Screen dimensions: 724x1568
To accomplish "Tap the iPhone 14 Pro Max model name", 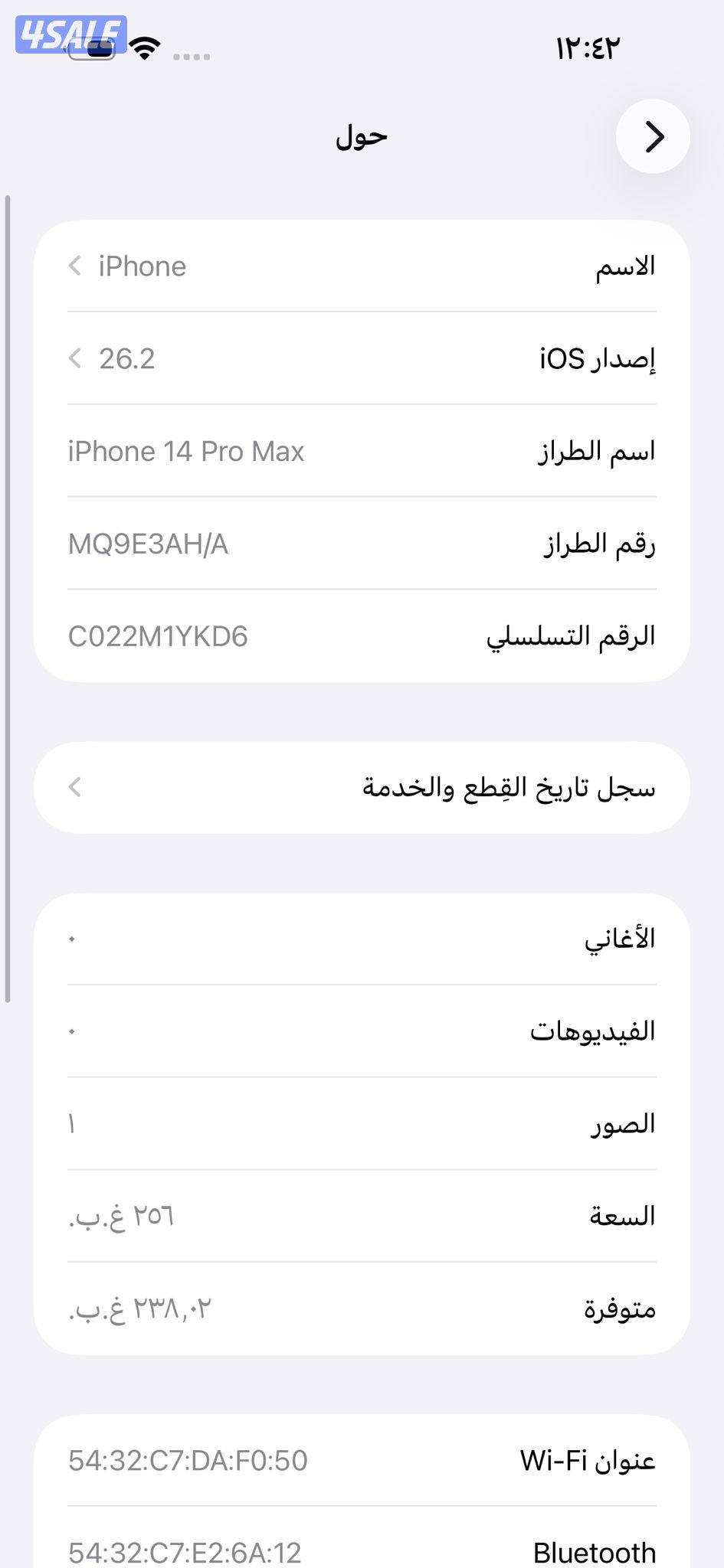I will tap(362, 451).
